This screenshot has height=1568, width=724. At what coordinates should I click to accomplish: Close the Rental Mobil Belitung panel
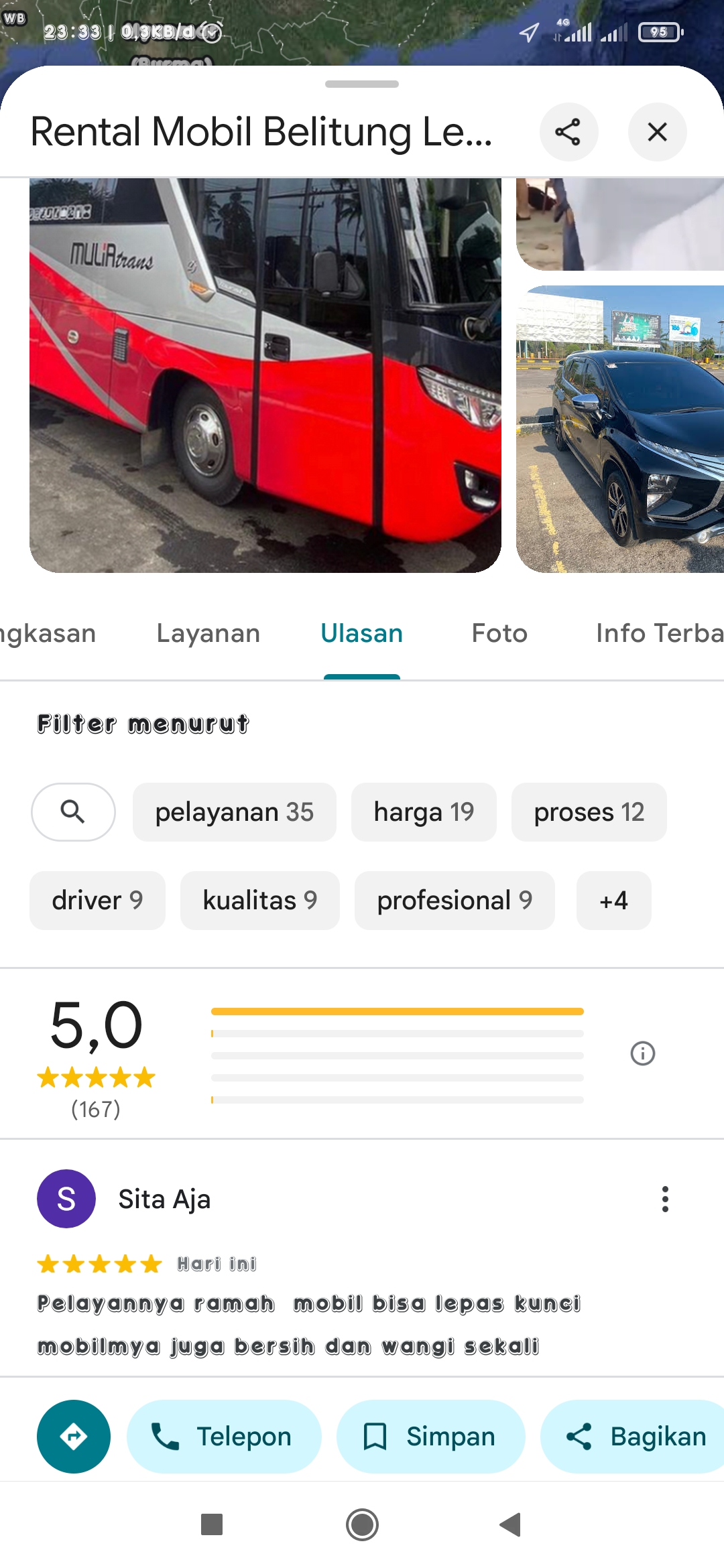[657, 132]
